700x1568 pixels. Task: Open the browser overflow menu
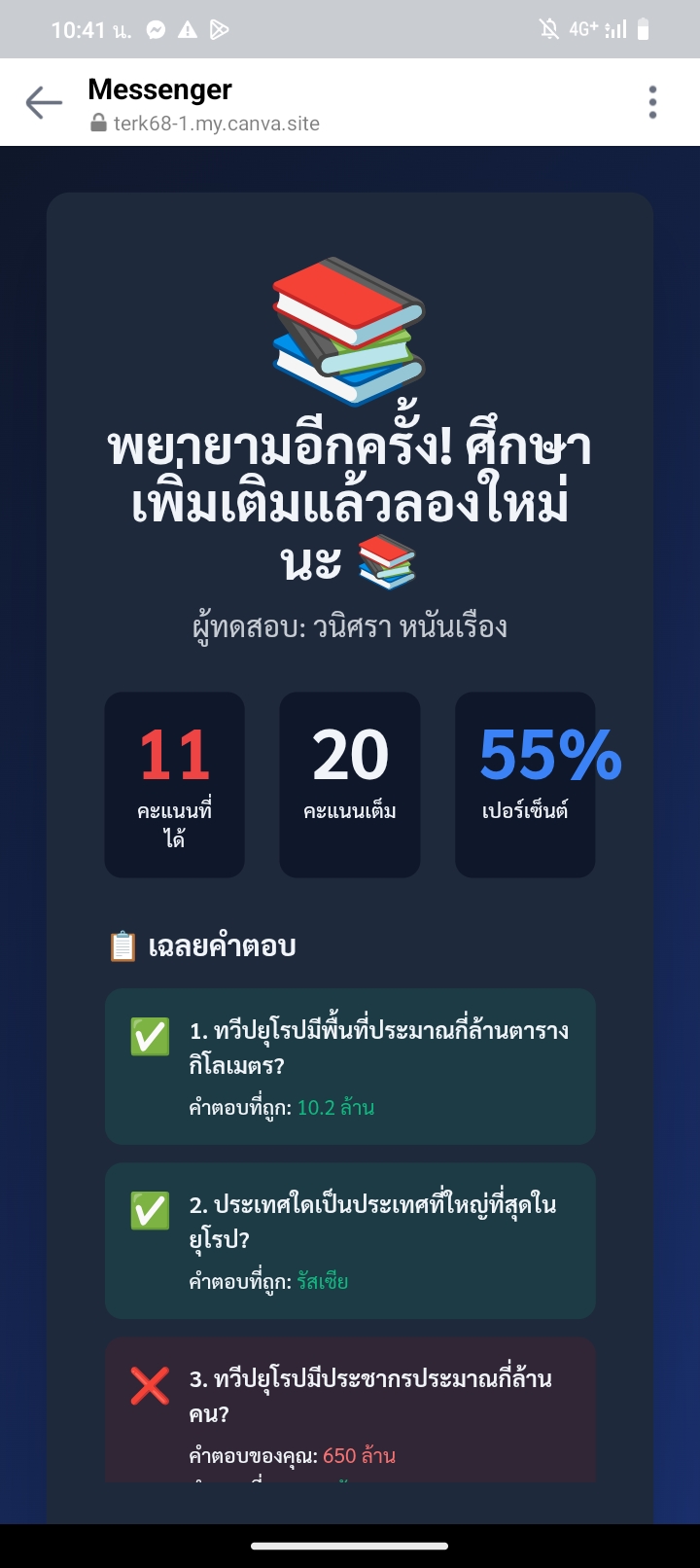point(652,102)
